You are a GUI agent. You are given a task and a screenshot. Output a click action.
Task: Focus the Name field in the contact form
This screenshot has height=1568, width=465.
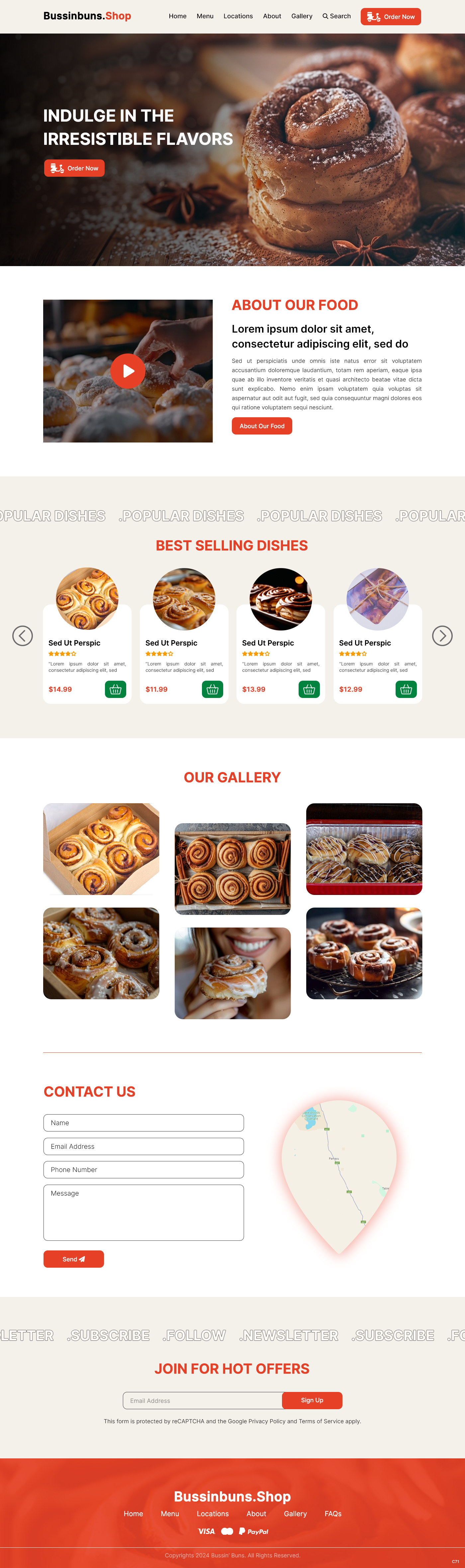pyautogui.click(x=143, y=1123)
